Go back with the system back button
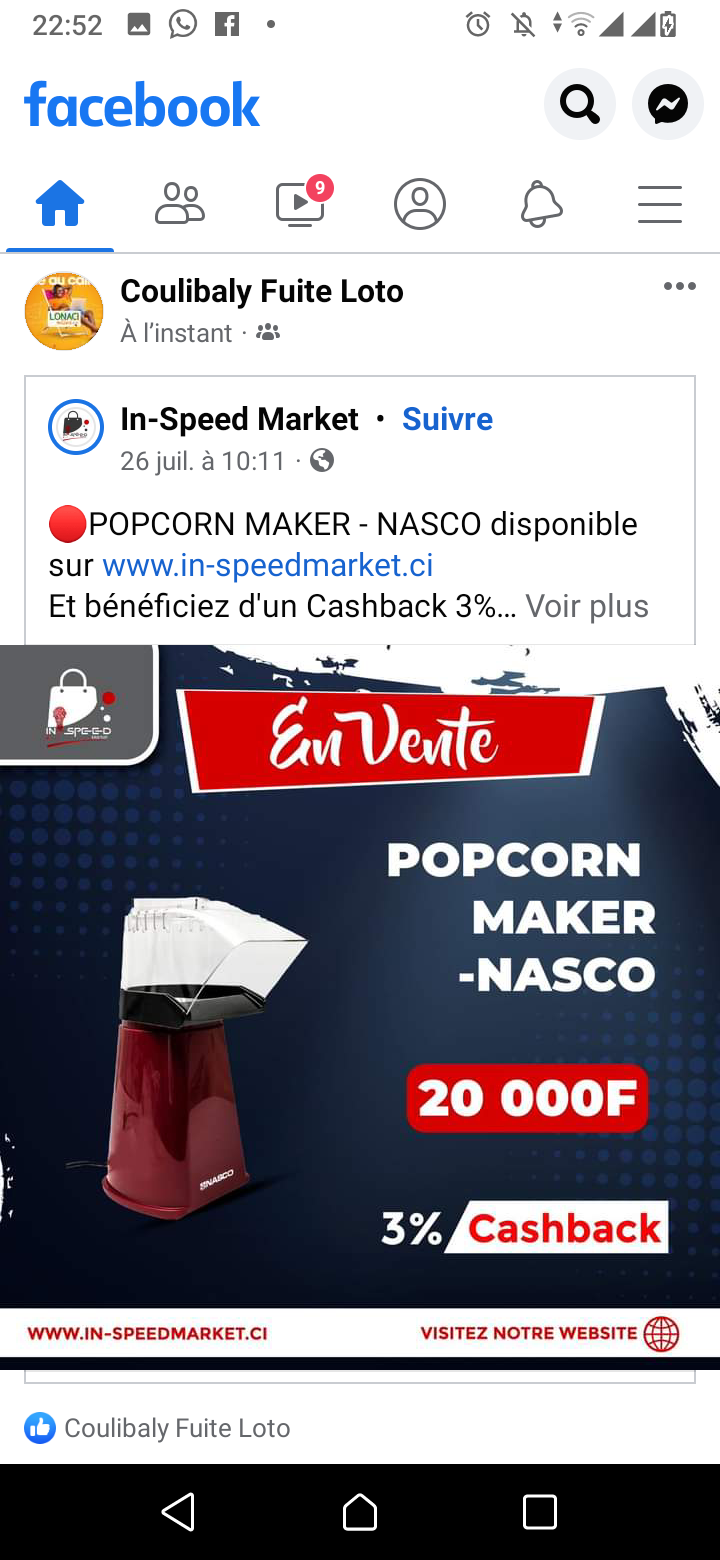Image resolution: width=720 pixels, height=1560 pixels. [x=179, y=1512]
